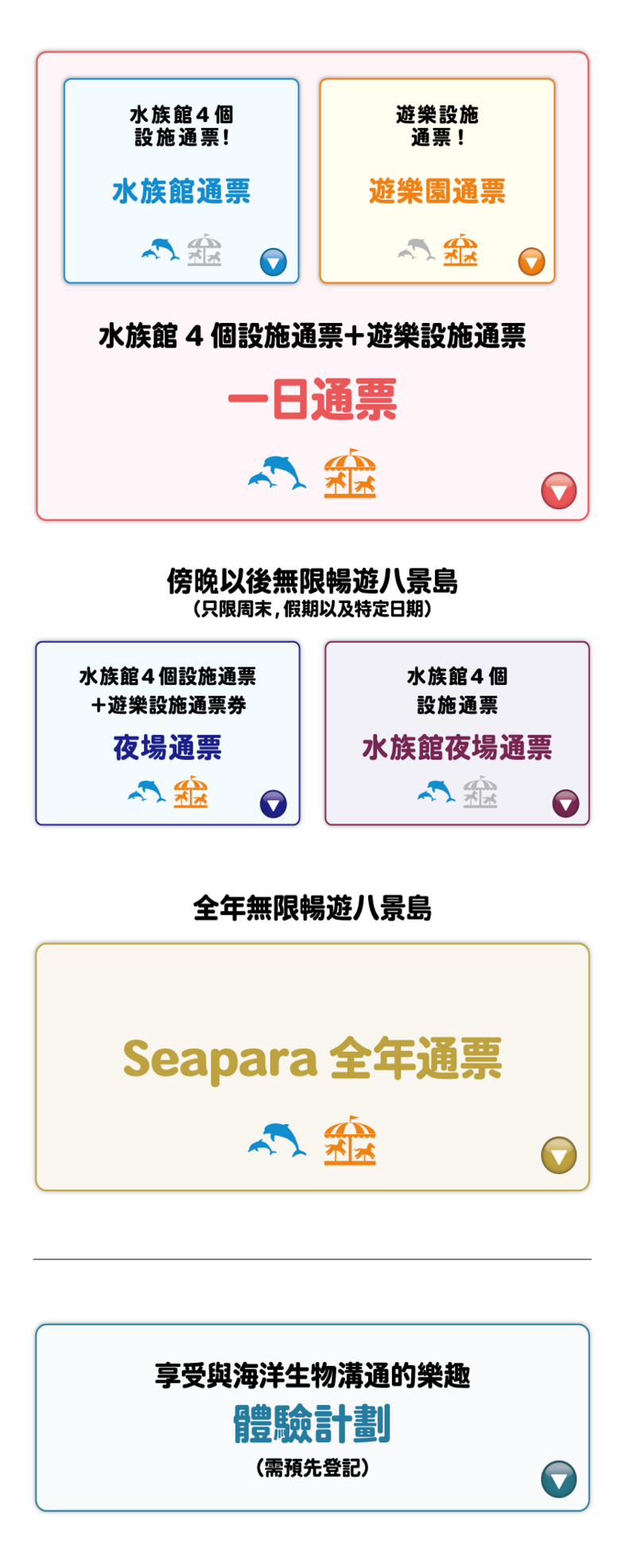Choose the 水族館夜場通票 card
The width and height of the screenshot is (625, 1568).
click(456, 733)
